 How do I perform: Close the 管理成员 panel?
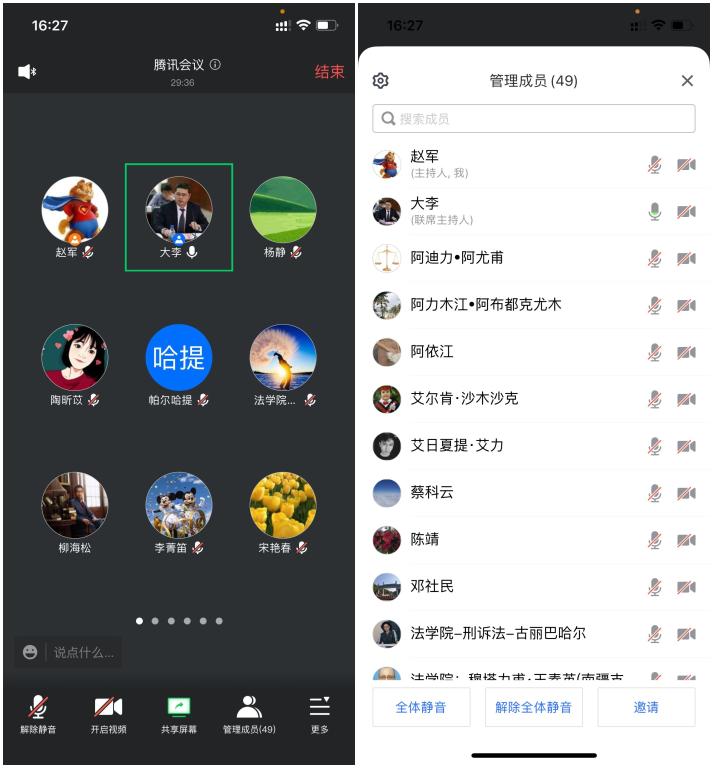pos(687,81)
